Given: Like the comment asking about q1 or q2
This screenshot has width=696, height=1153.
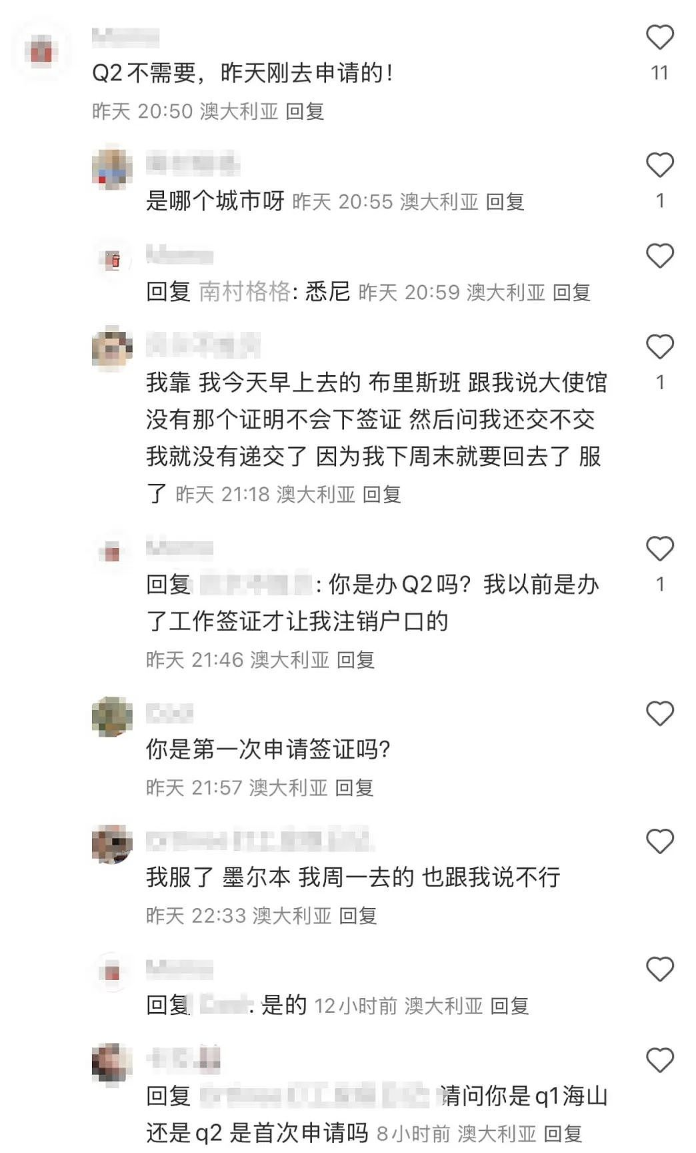Looking at the screenshot, I should [x=659, y=1060].
